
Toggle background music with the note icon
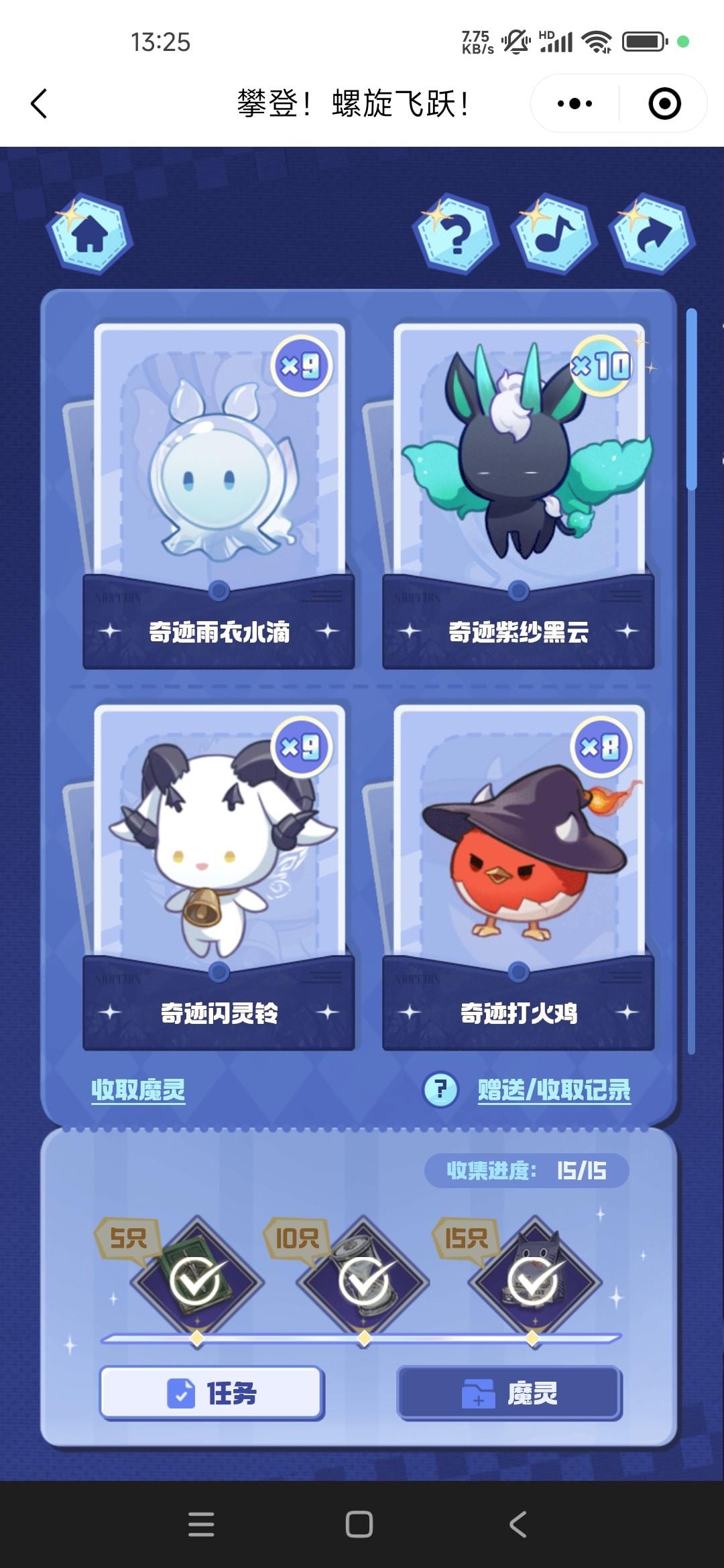[x=554, y=235]
